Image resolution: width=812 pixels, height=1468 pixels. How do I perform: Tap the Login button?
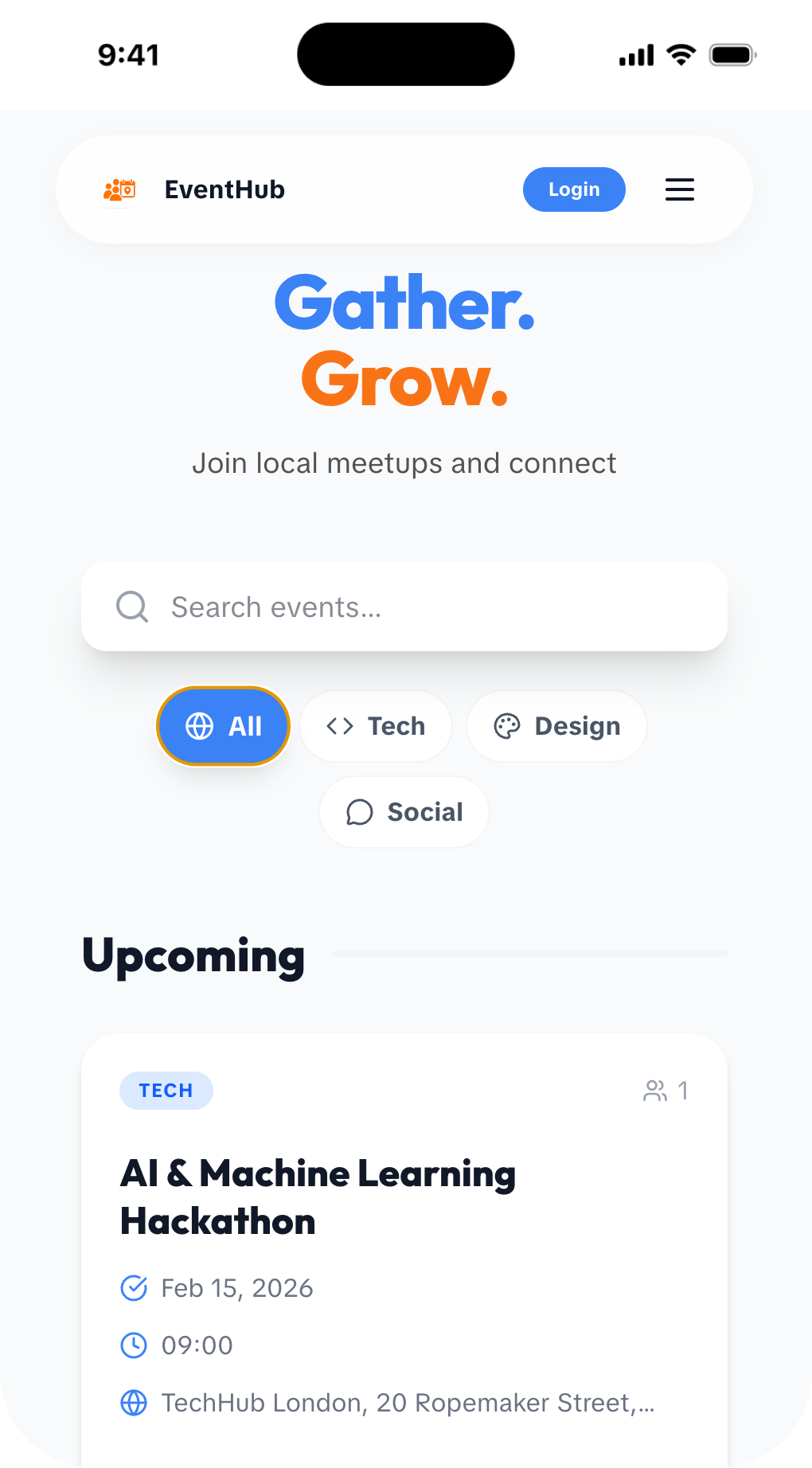(574, 189)
